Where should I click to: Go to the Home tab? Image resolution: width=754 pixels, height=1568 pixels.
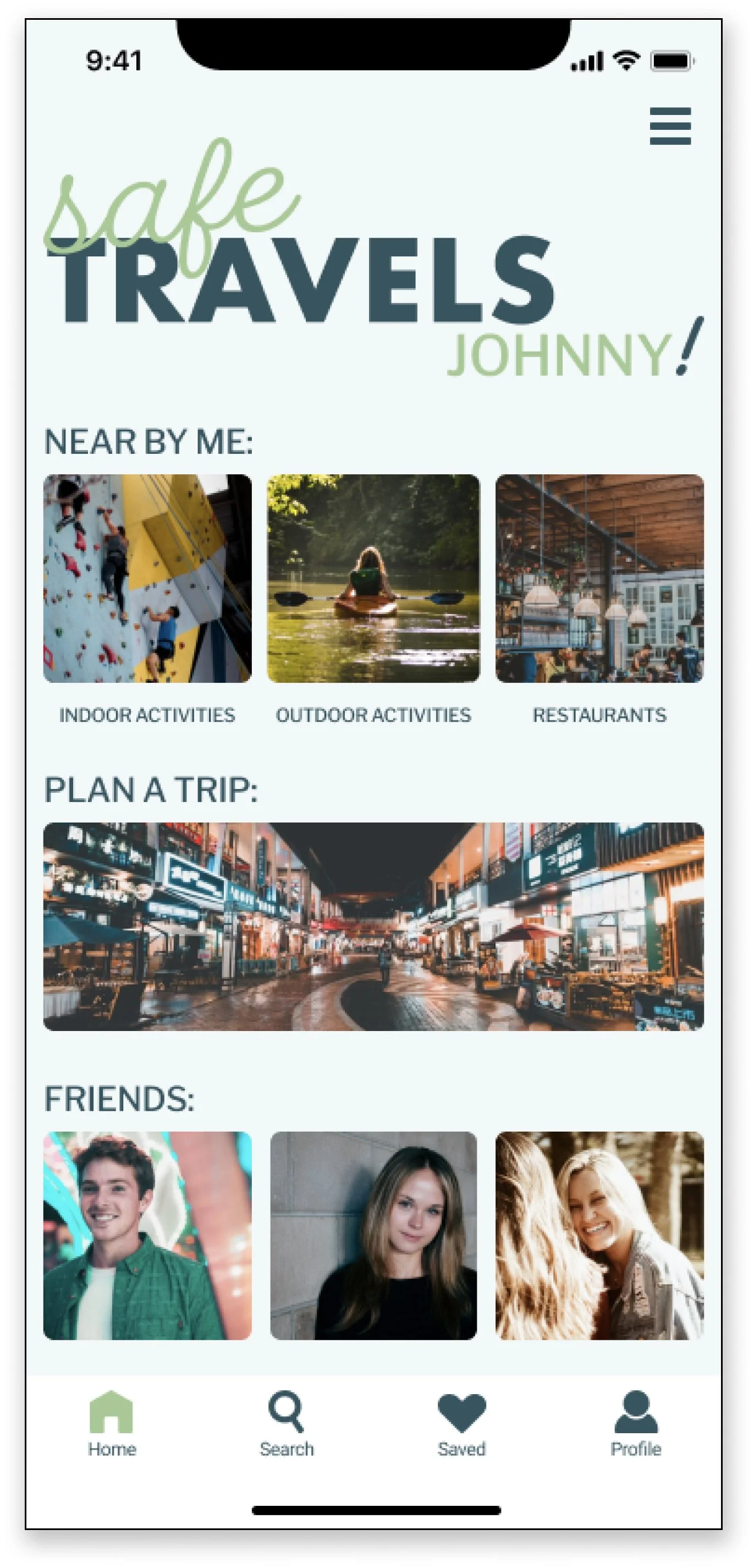click(111, 1423)
